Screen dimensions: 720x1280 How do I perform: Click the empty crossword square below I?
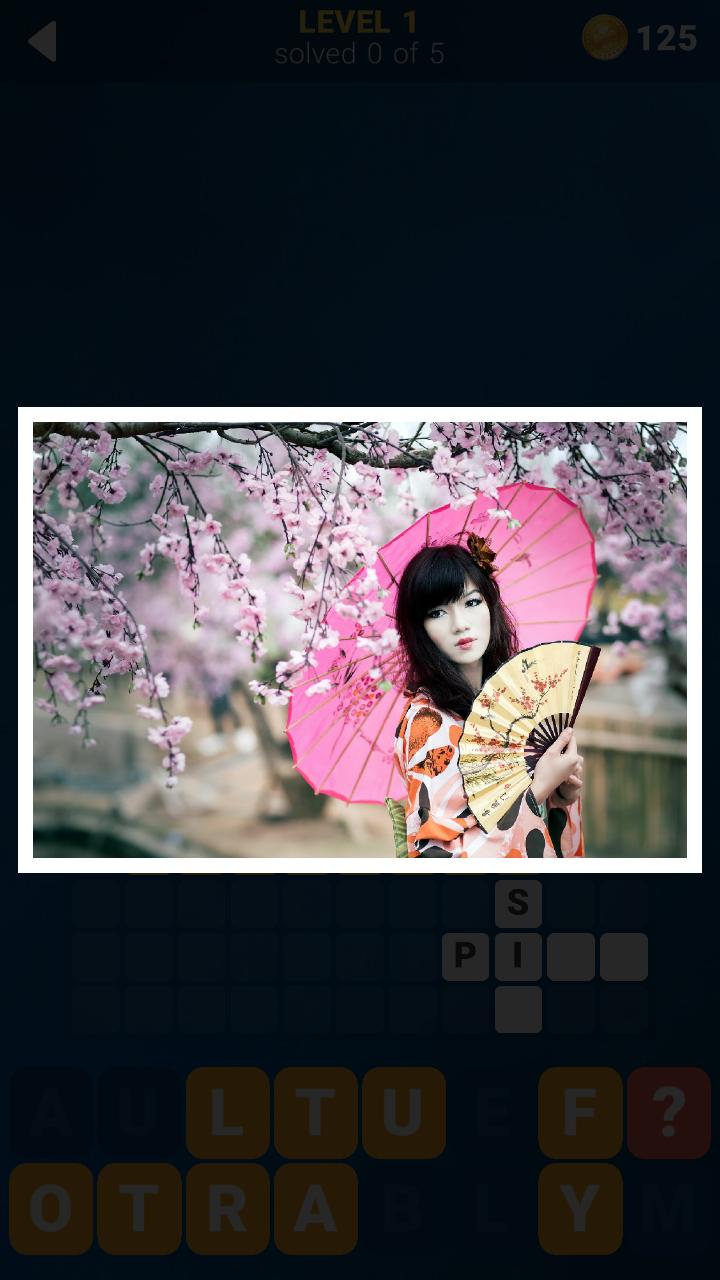point(518,1011)
